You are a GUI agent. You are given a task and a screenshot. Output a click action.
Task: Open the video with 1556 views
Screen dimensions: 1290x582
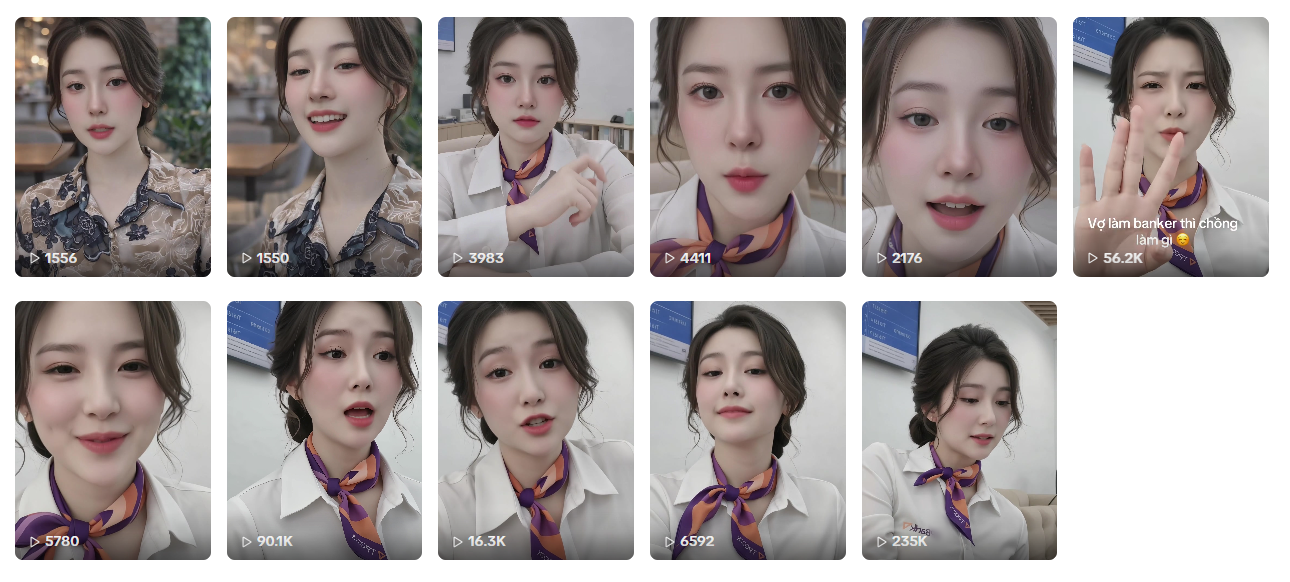pos(113,147)
